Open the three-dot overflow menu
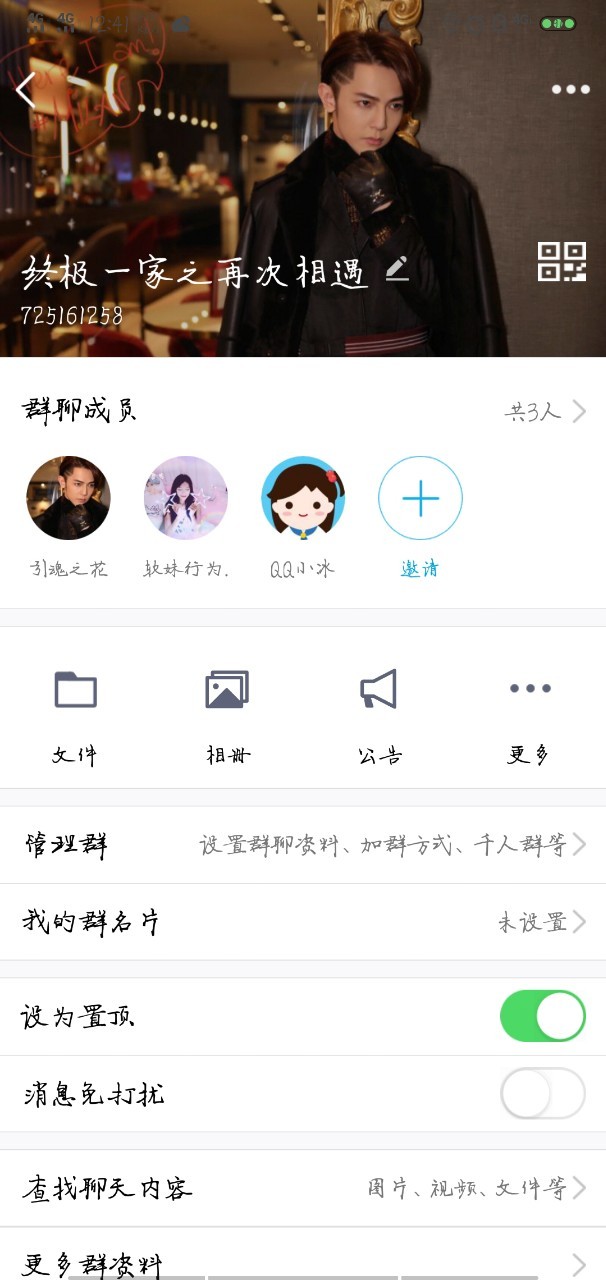This screenshot has height=1280, width=606. click(570, 90)
